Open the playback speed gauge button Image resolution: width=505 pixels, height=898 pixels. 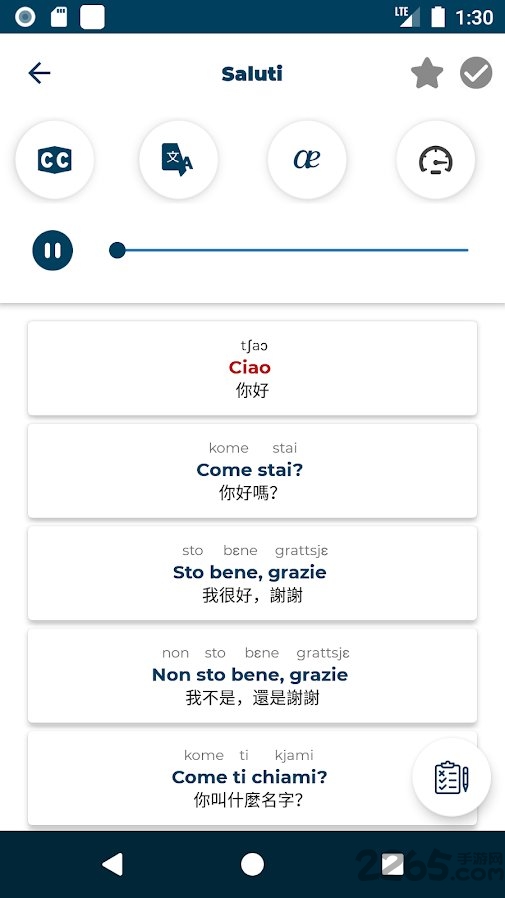coord(436,160)
